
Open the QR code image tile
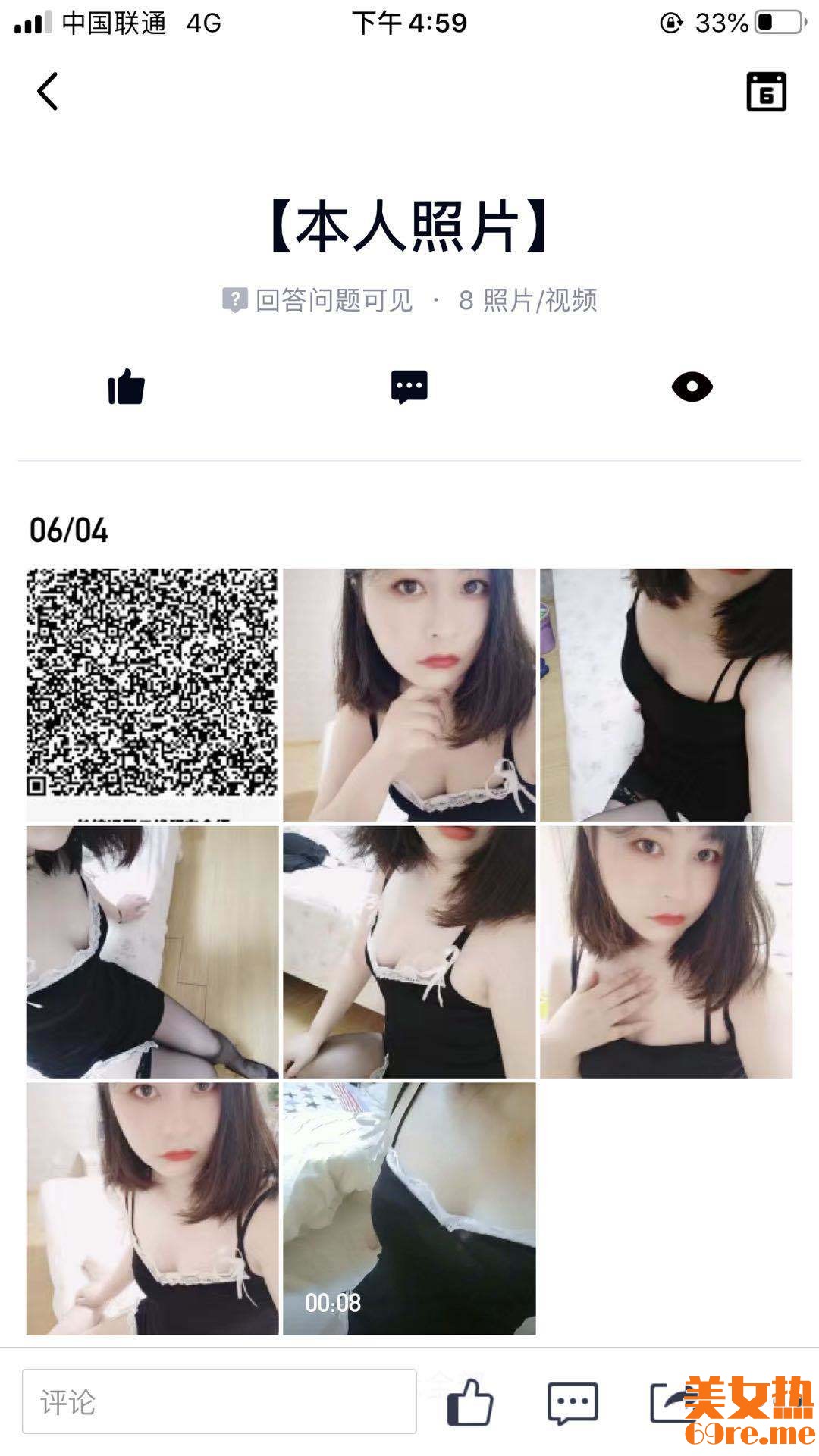pos(152,694)
